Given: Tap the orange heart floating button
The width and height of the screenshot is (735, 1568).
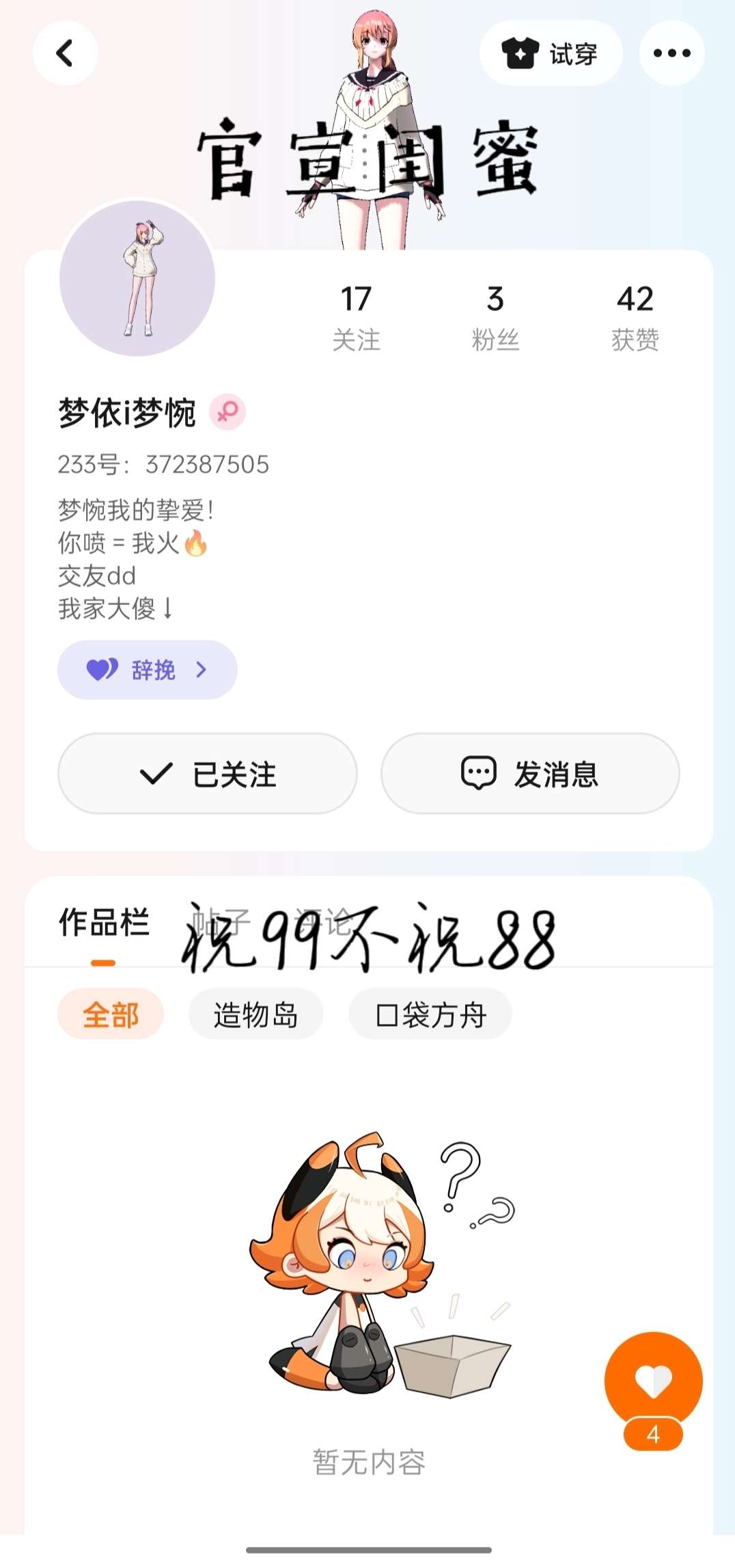Looking at the screenshot, I should (654, 1382).
